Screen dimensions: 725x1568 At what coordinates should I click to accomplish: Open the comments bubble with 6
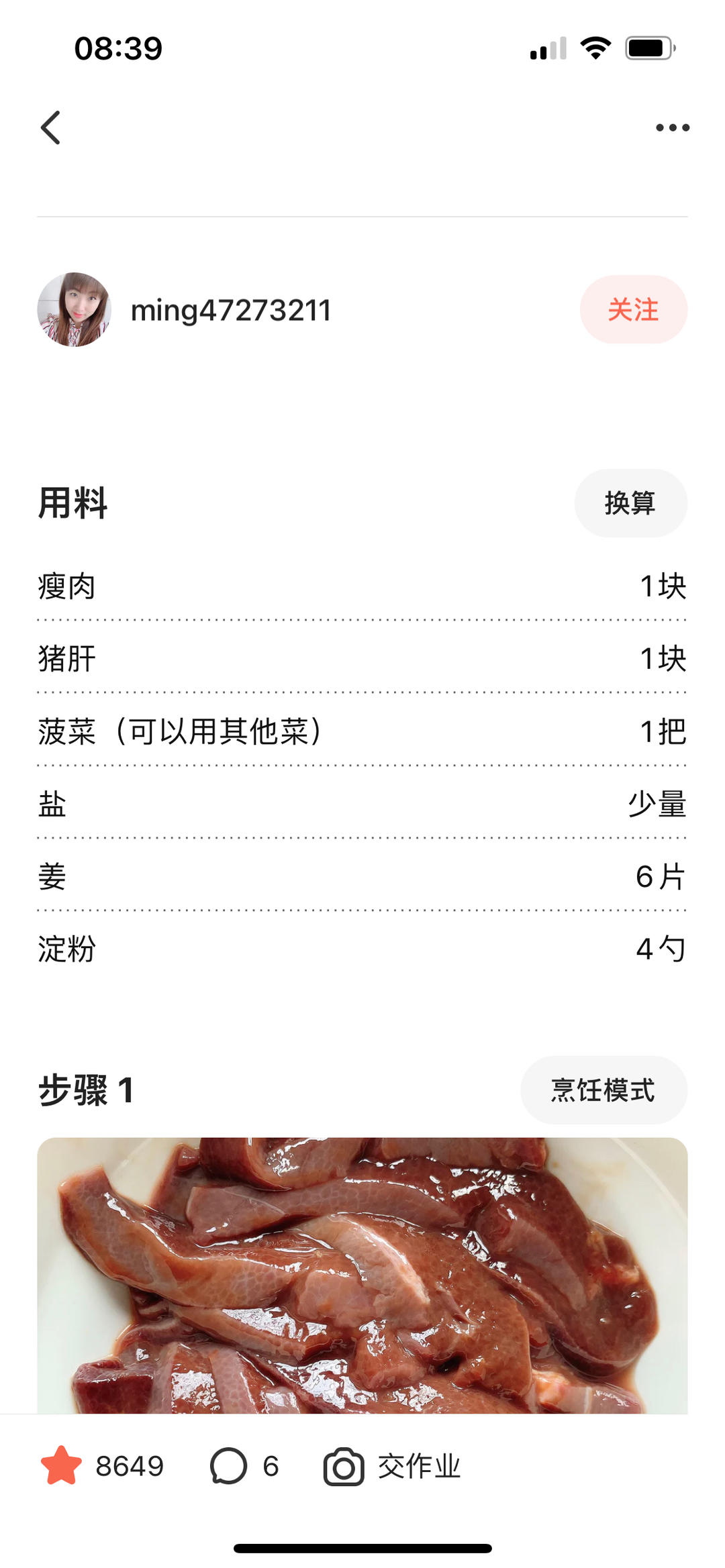229,1466
